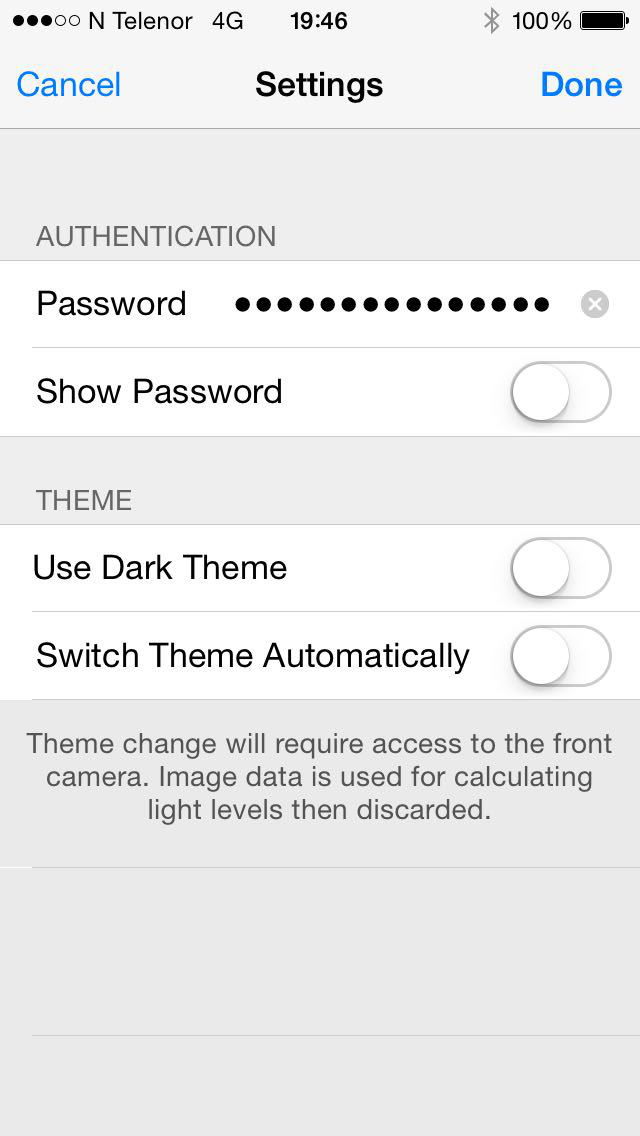Tap Done to save settings
The image size is (640, 1136).
[x=581, y=85]
